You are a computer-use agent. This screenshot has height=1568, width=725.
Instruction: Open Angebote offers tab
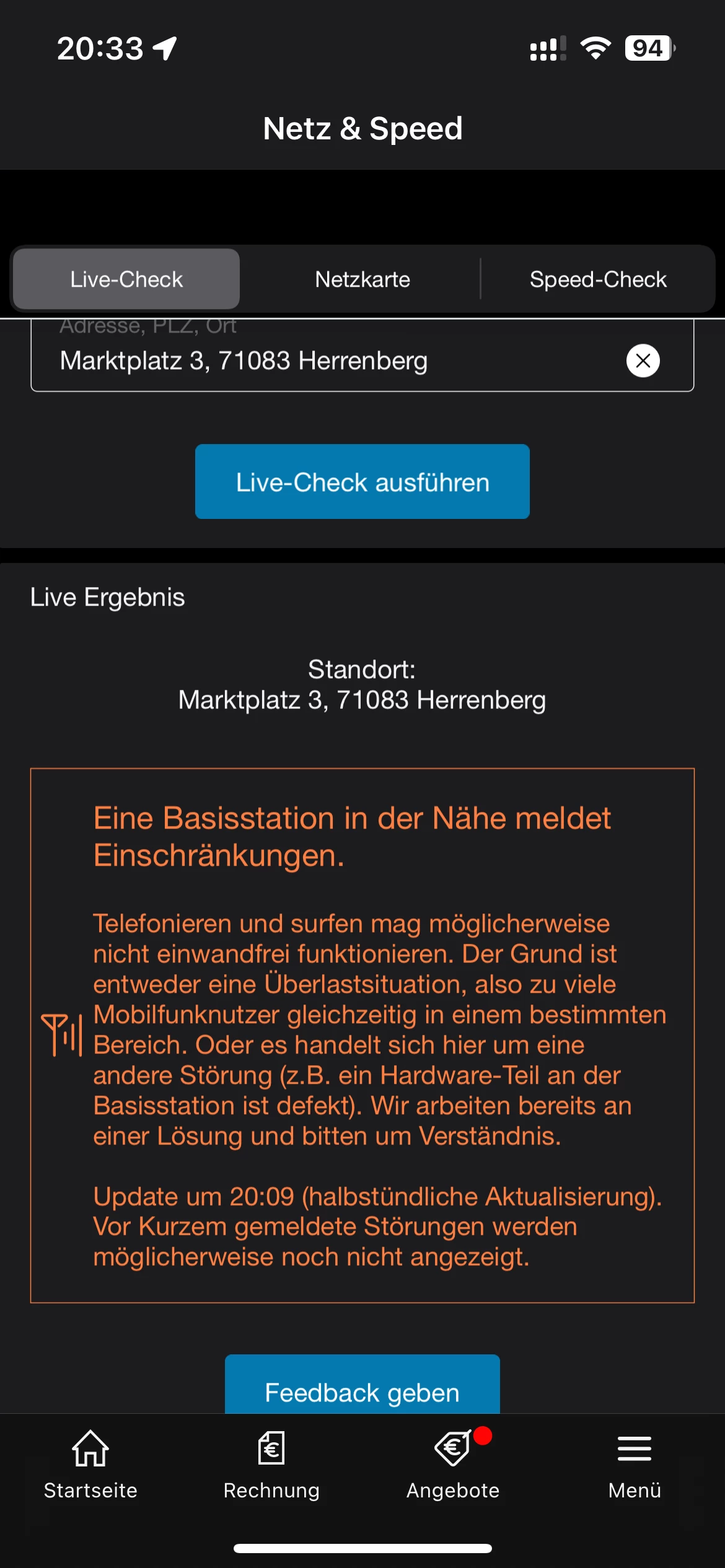(x=453, y=1465)
